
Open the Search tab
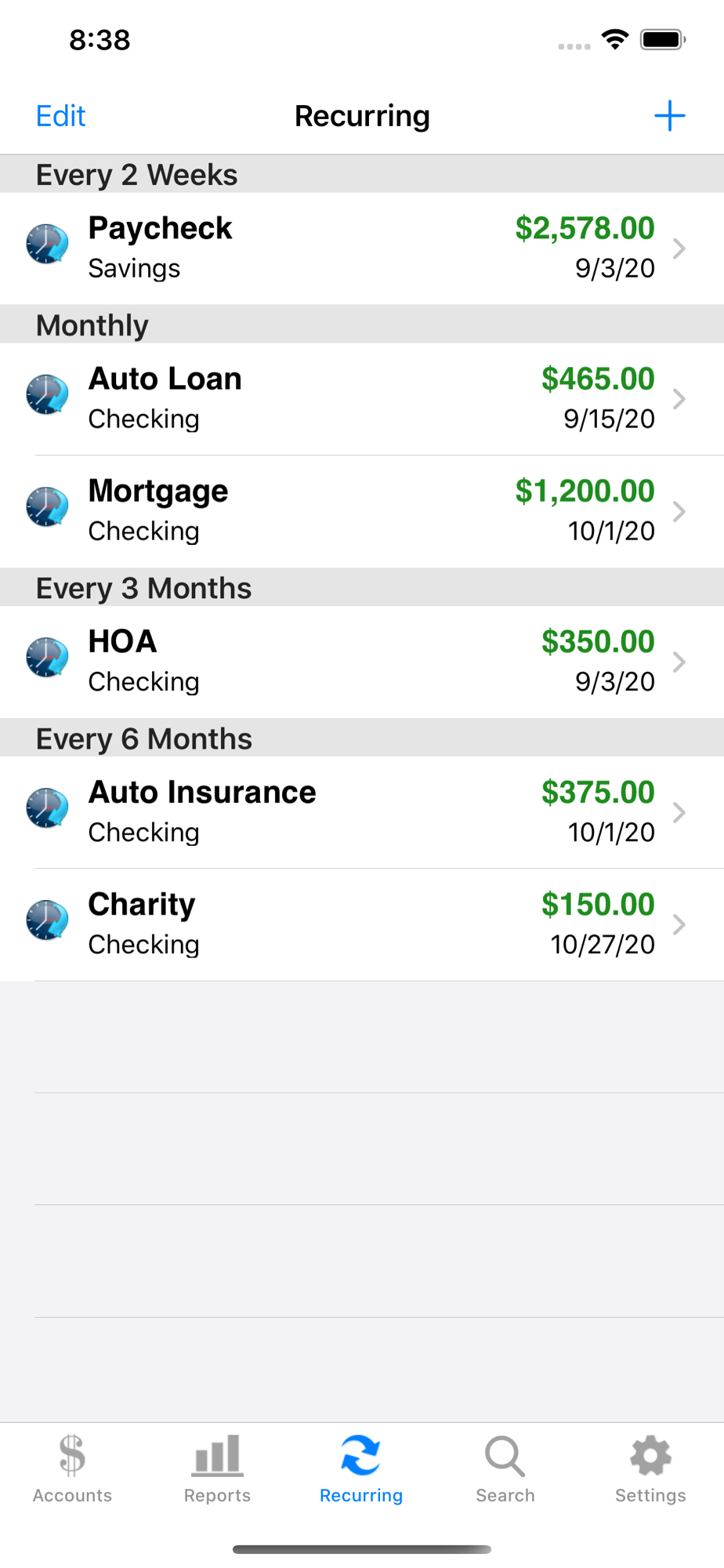click(505, 1468)
